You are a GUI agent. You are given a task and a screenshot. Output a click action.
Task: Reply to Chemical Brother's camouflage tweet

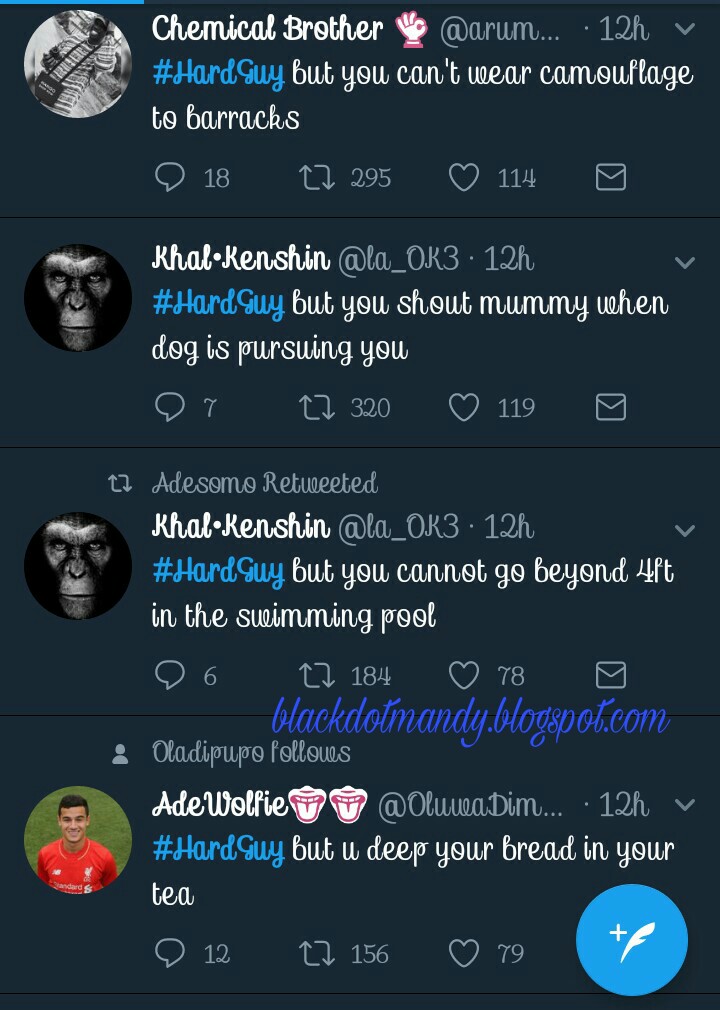click(x=171, y=178)
